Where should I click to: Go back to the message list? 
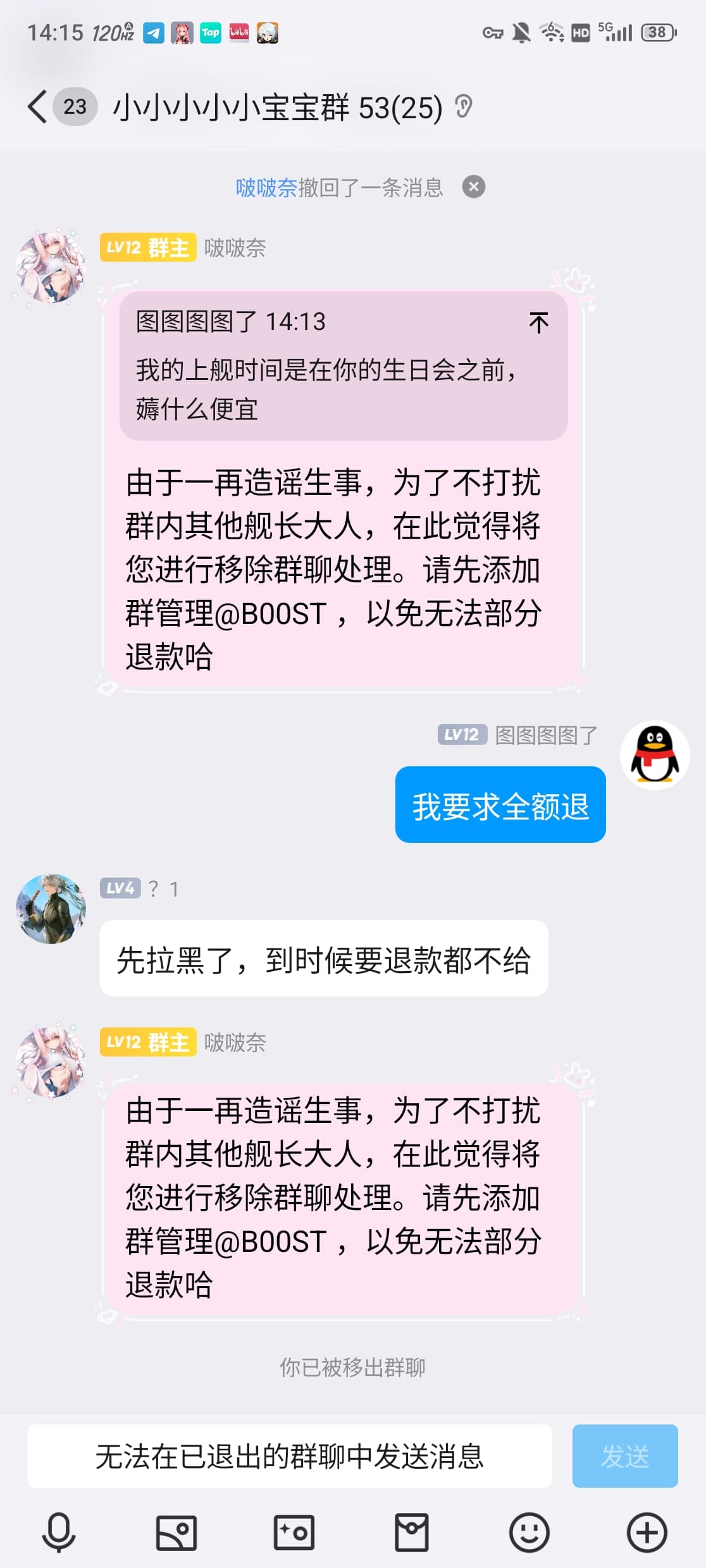[38, 106]
